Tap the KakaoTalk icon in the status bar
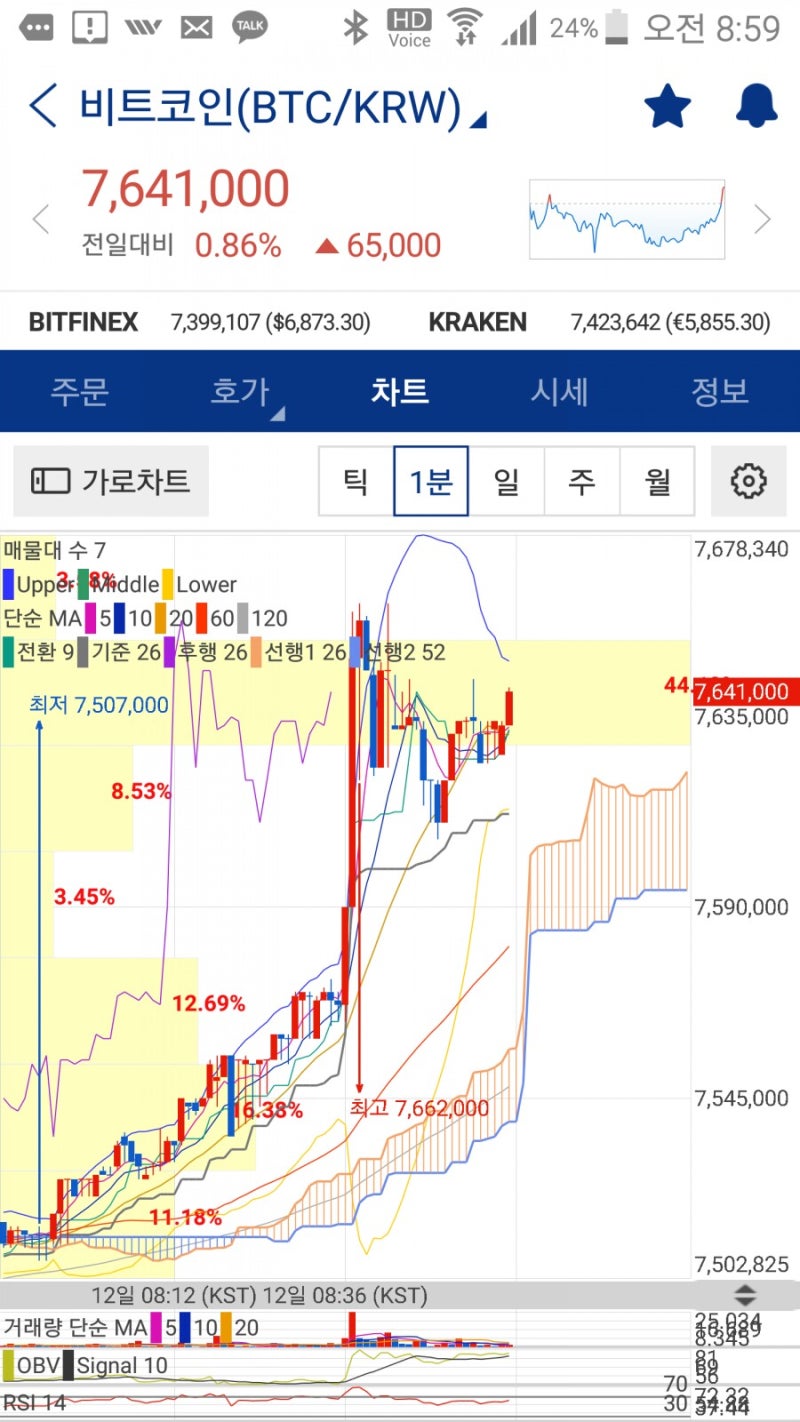Screen dimensions: 800x1422 coord(249,25)
